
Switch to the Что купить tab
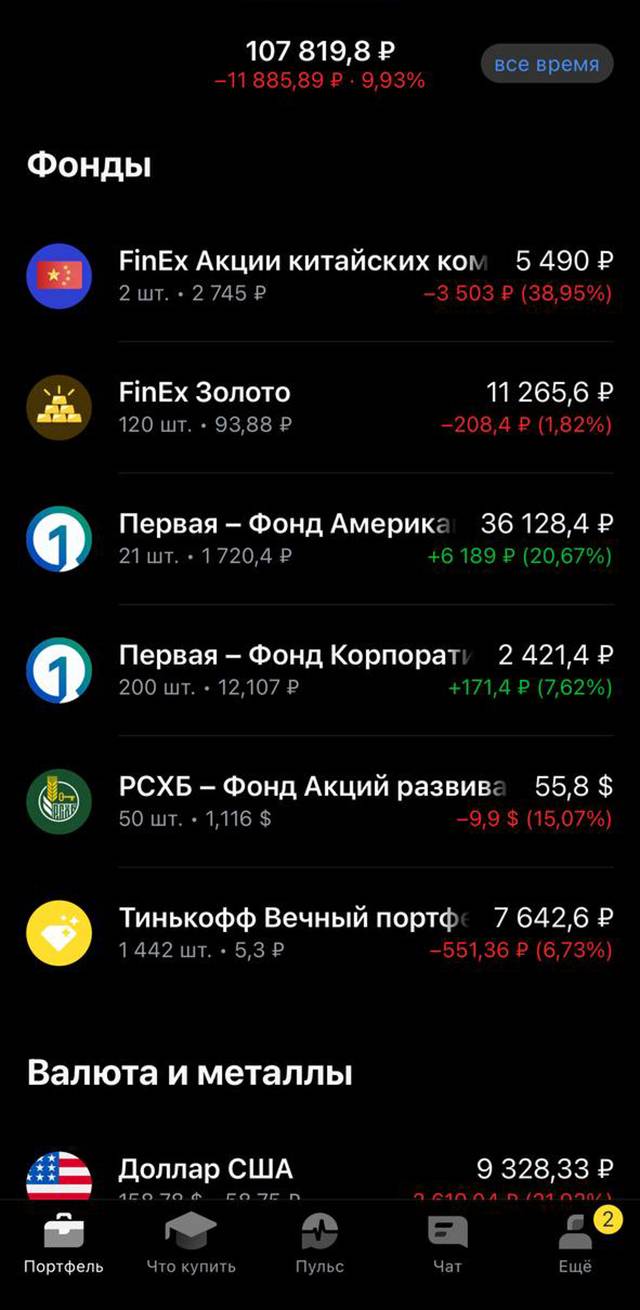pos(191,1244)
